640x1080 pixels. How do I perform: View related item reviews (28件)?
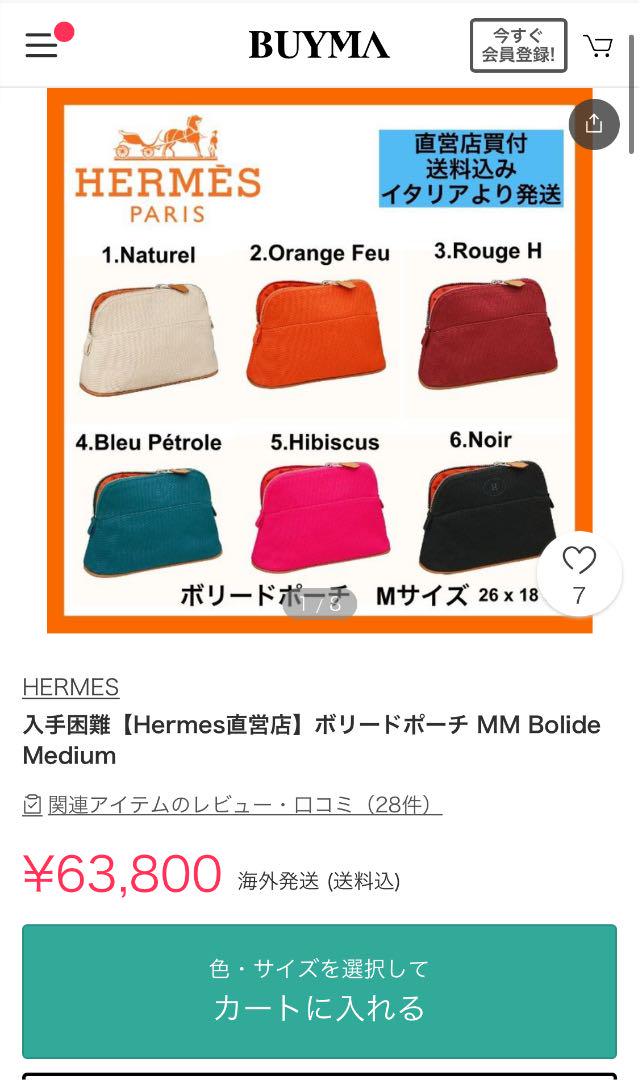coord(231,804)
